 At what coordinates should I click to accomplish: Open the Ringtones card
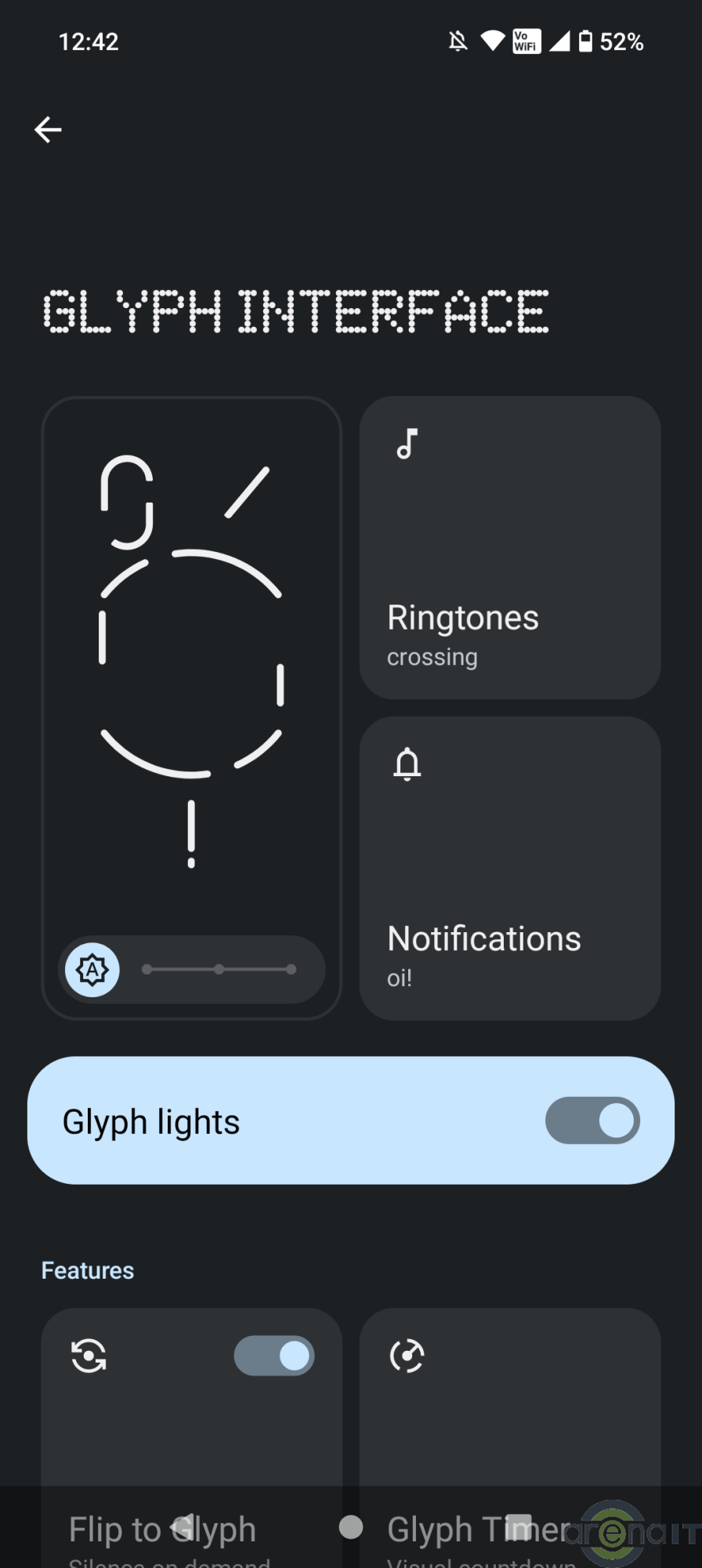click(x=509, y=547)
